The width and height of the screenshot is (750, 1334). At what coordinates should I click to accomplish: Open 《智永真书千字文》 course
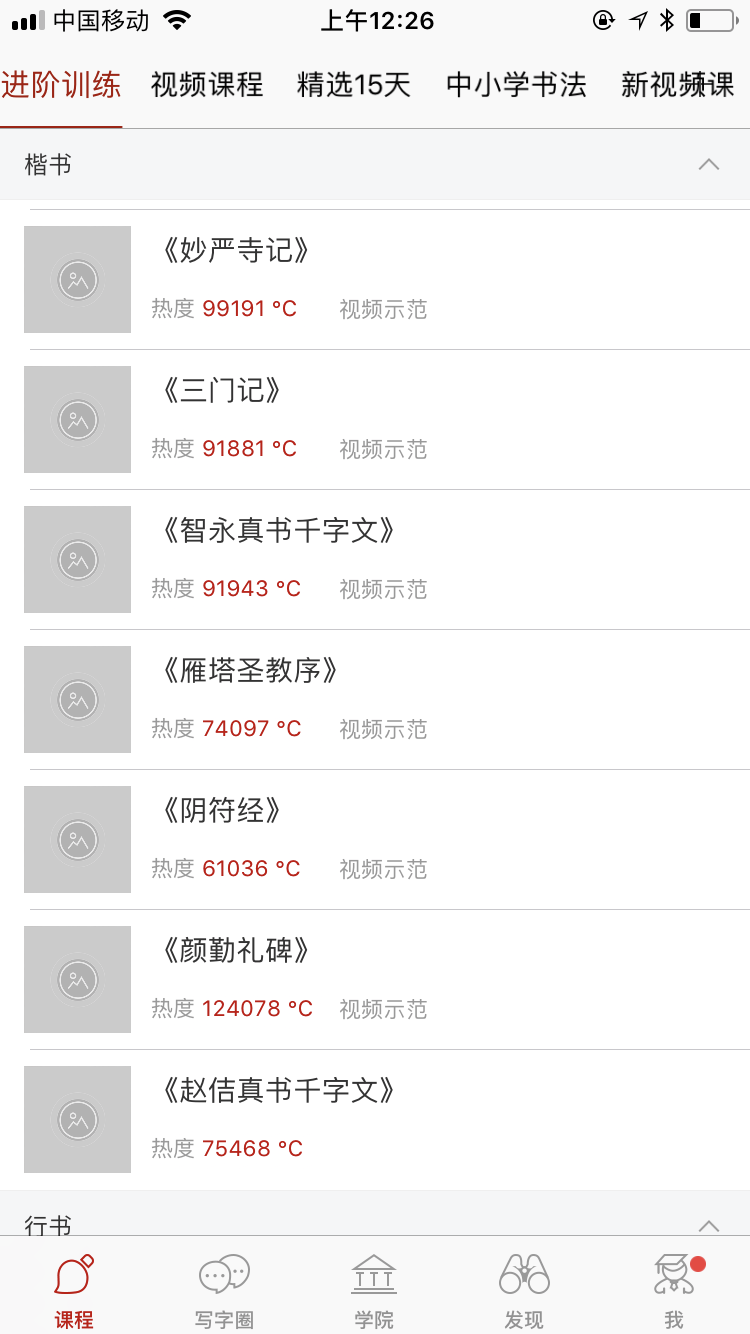pos(375,559)
